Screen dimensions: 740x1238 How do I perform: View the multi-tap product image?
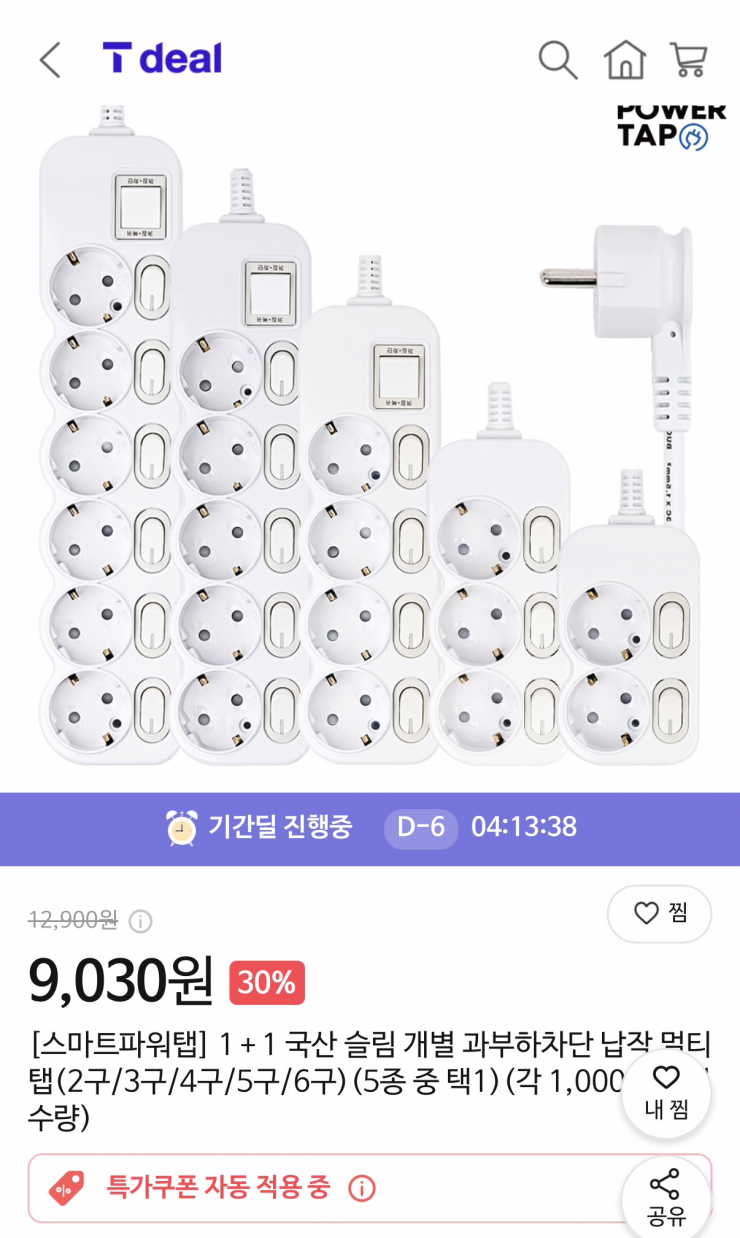370,440
